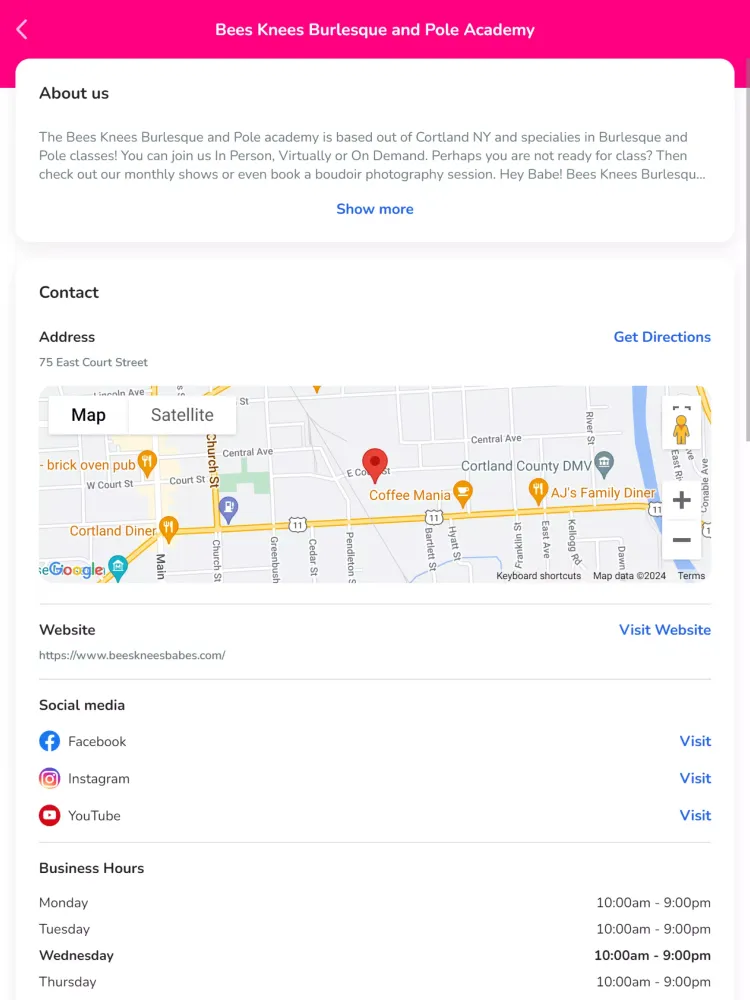Tap Coffee Mania place on the map
Viewport: 750px width, 1000px height.
462,491
